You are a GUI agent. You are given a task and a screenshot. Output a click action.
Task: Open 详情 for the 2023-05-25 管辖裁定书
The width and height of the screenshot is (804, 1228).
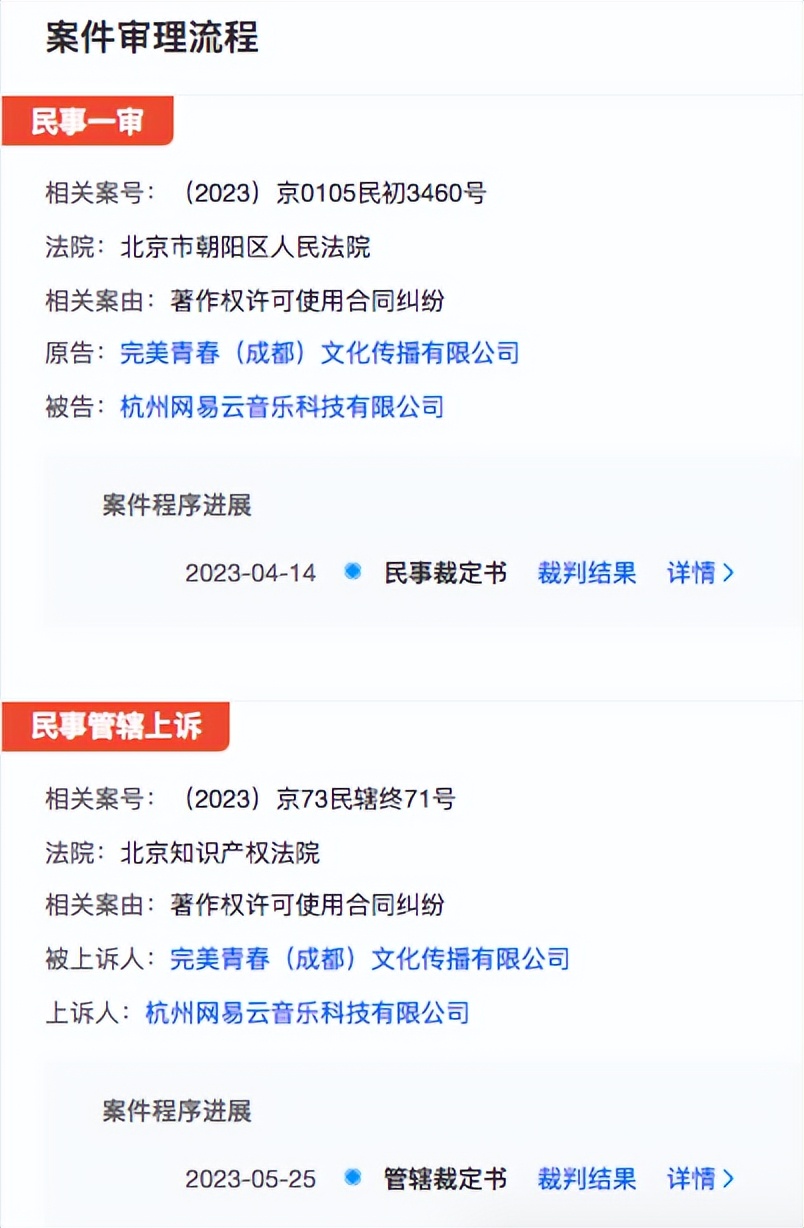[700, 1179]
